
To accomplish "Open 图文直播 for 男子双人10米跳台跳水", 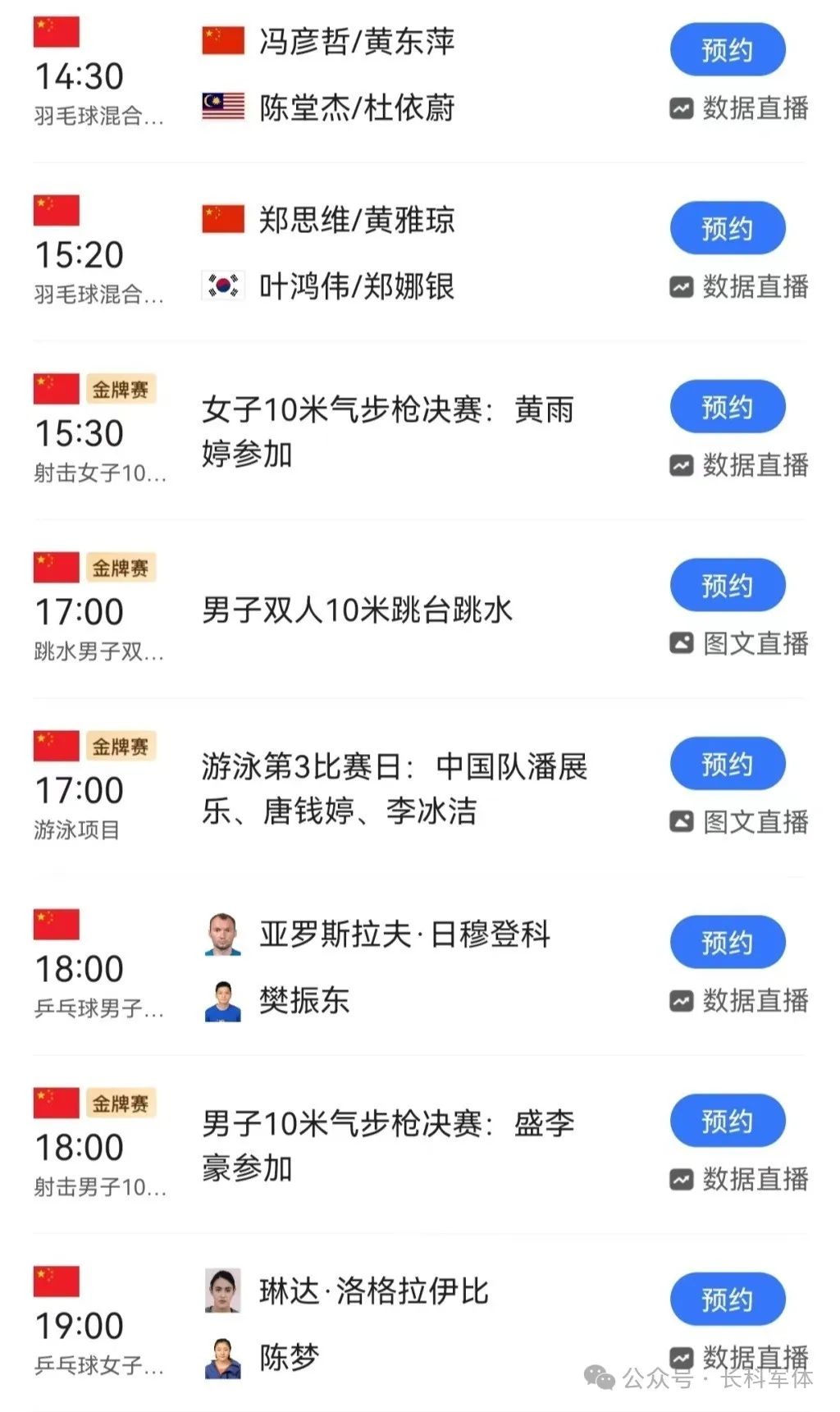I will click(740, 643).
